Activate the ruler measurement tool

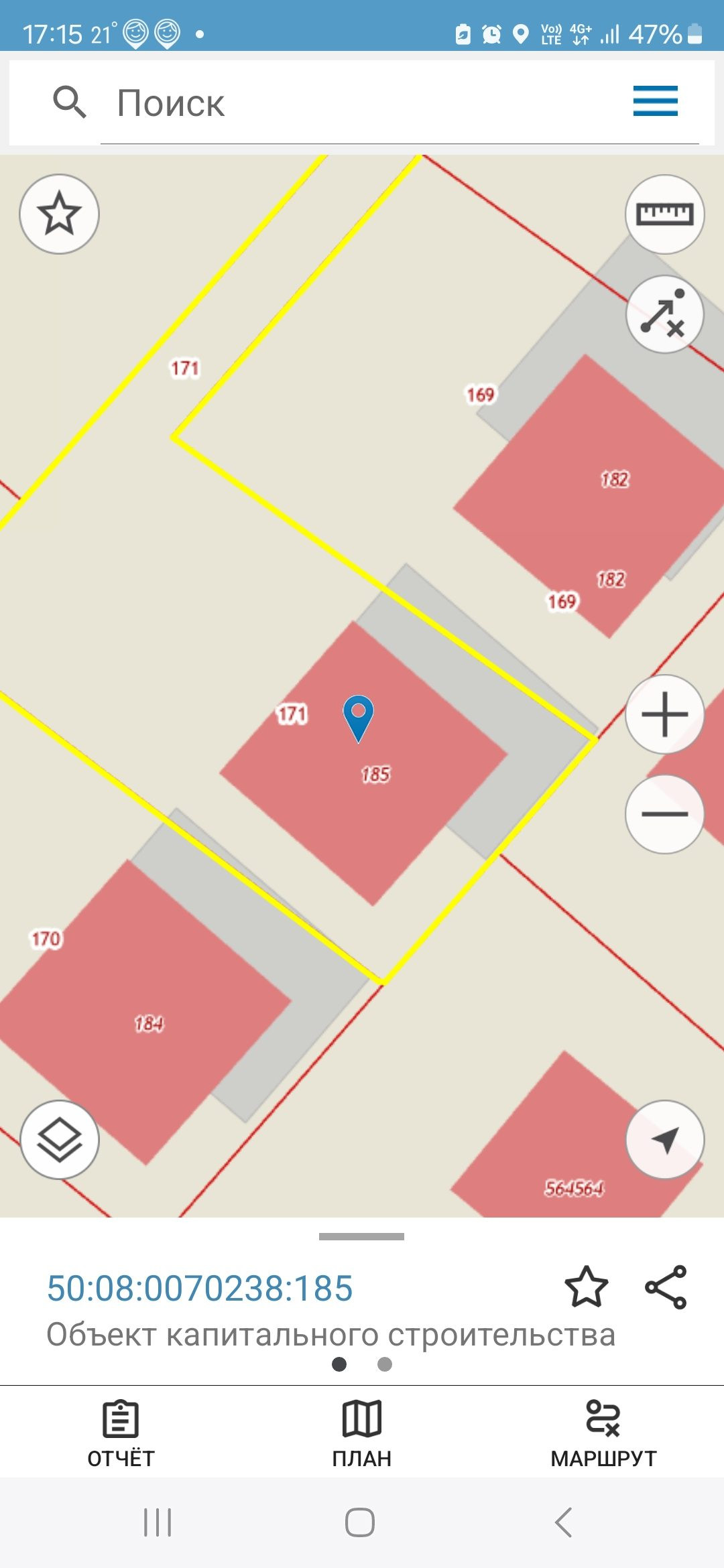pyautogui.click(x=664, y=214)
